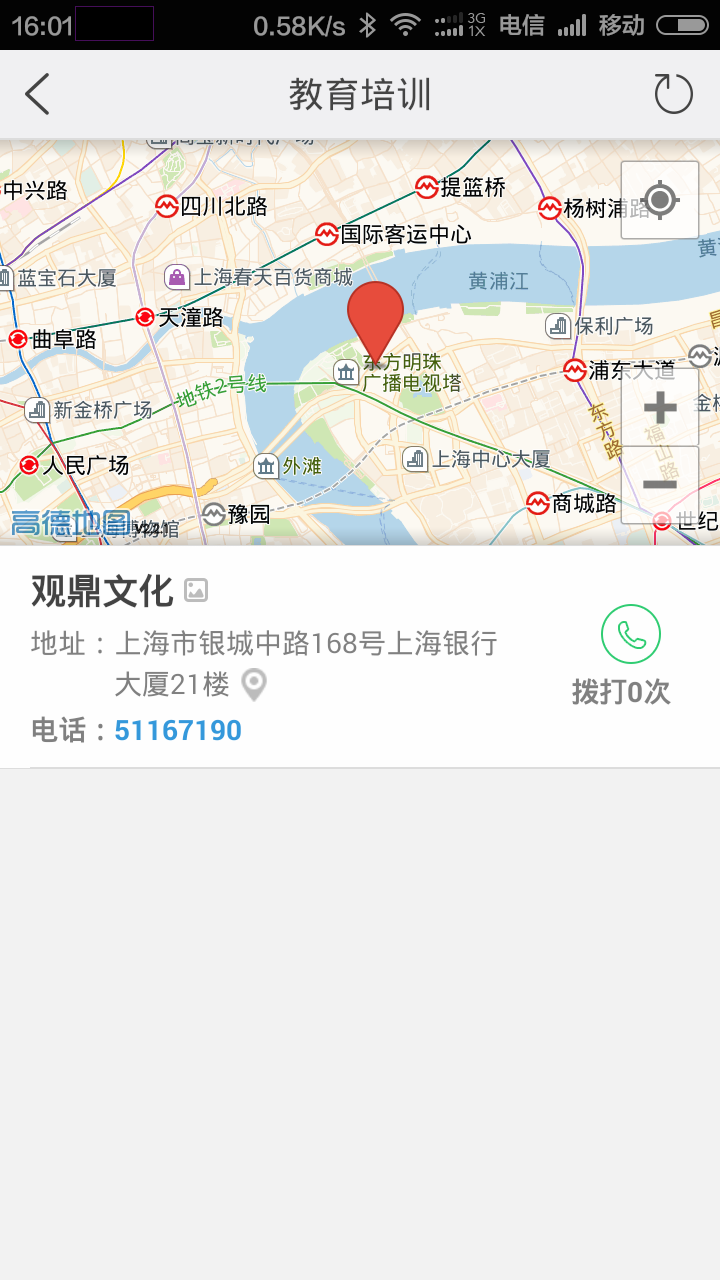Center the map on my location
Viewport: 720px width, 1280px height.
coord(660,200)
